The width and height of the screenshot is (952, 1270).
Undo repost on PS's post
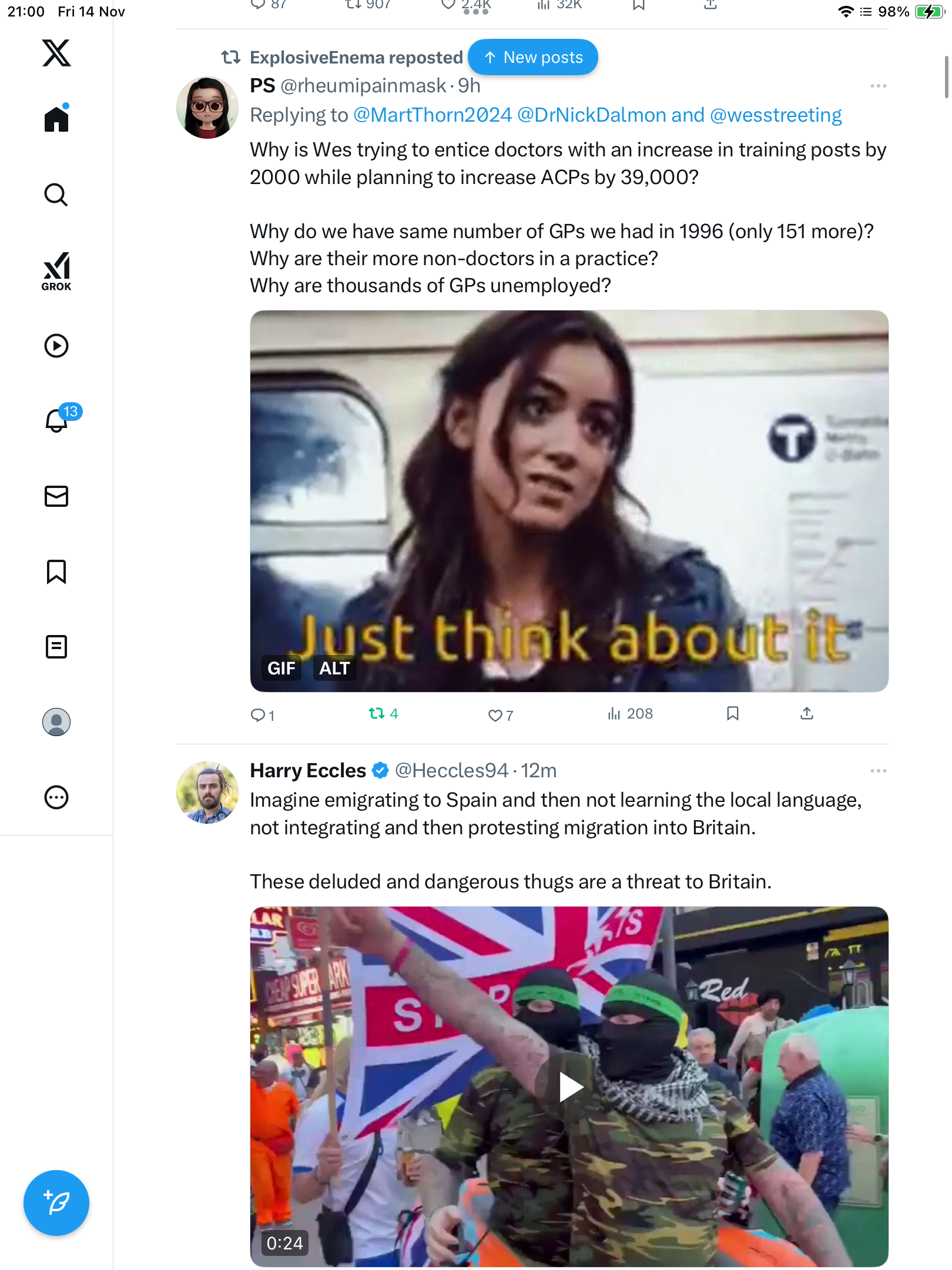(377, 714)
